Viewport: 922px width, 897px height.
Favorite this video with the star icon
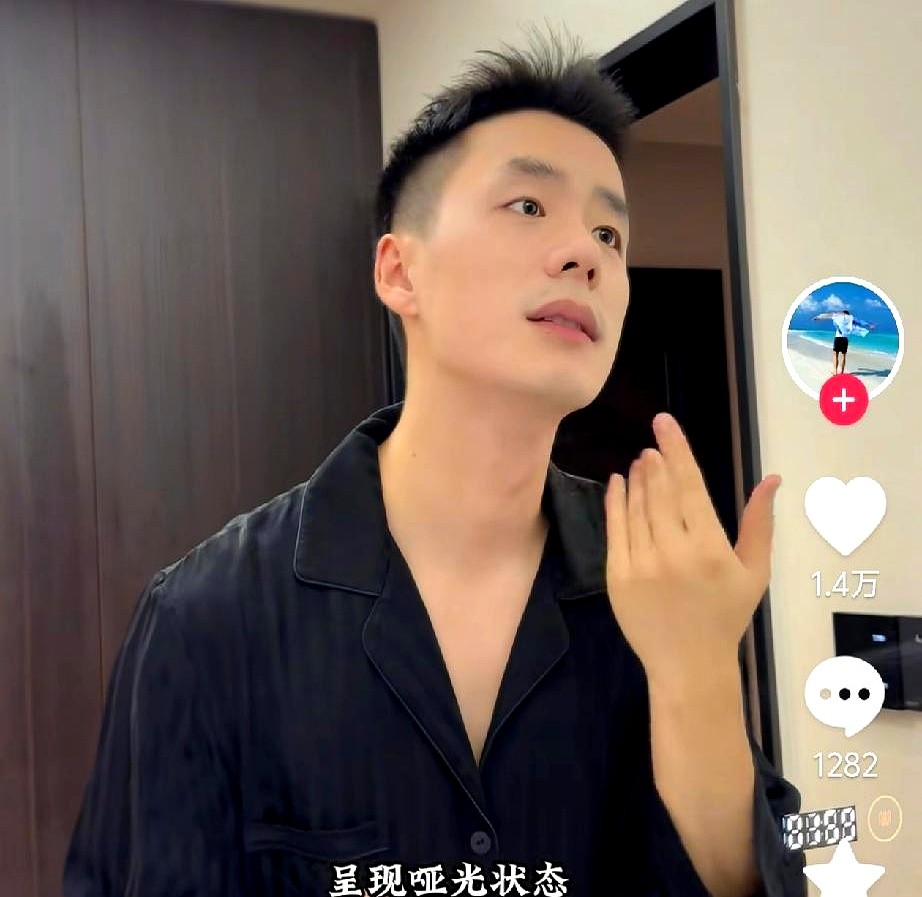[x=843, y=872]
